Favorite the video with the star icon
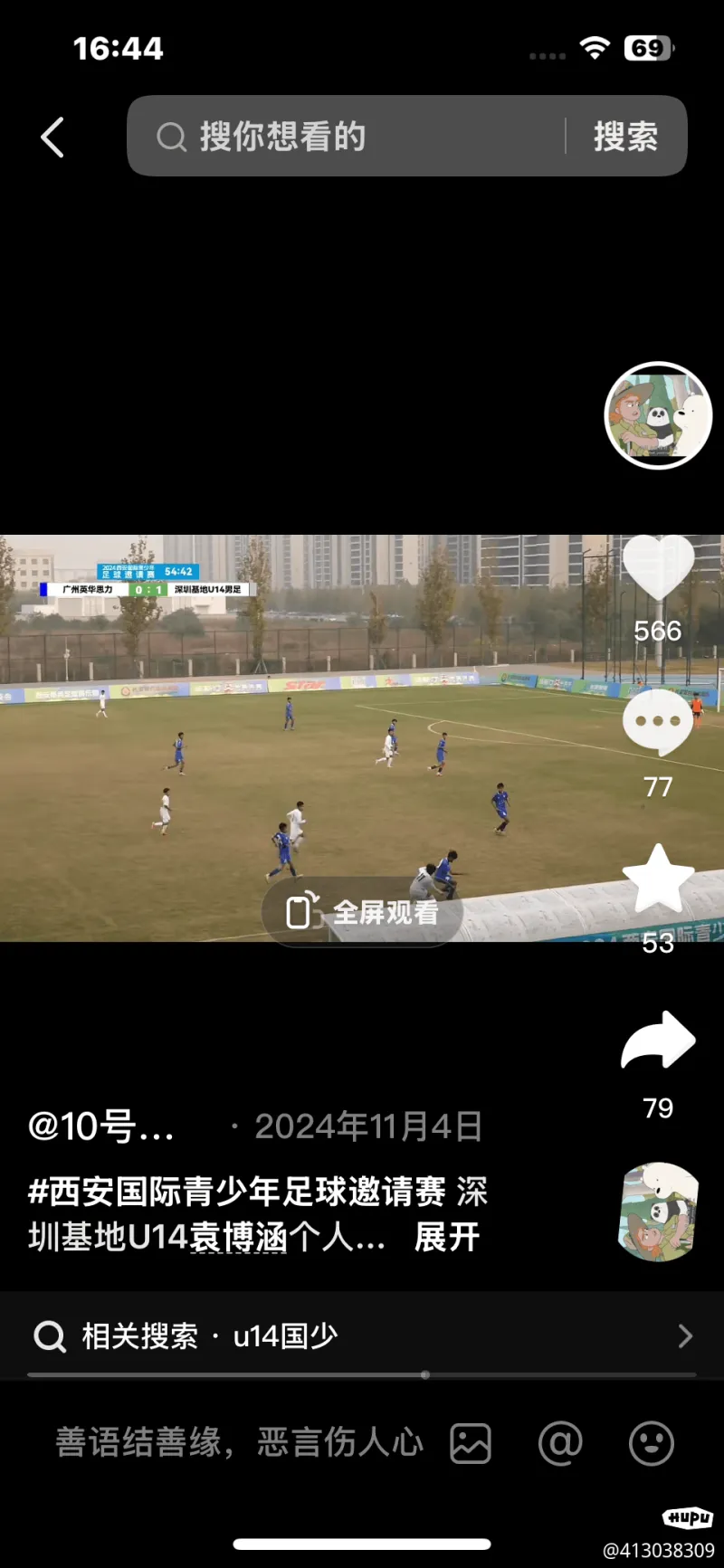Image resolution: width=724 pixels, height=1568 pixels. tap(658, 879)
